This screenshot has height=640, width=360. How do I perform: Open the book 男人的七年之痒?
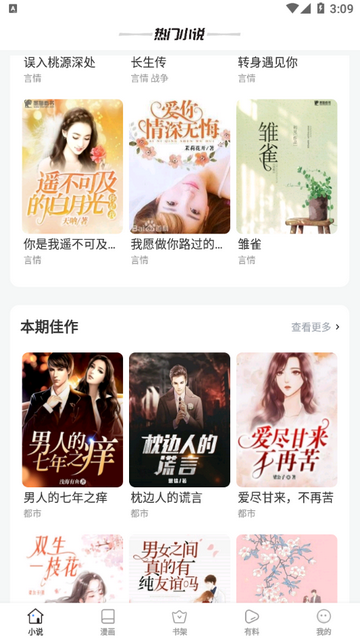click(72, 420)
